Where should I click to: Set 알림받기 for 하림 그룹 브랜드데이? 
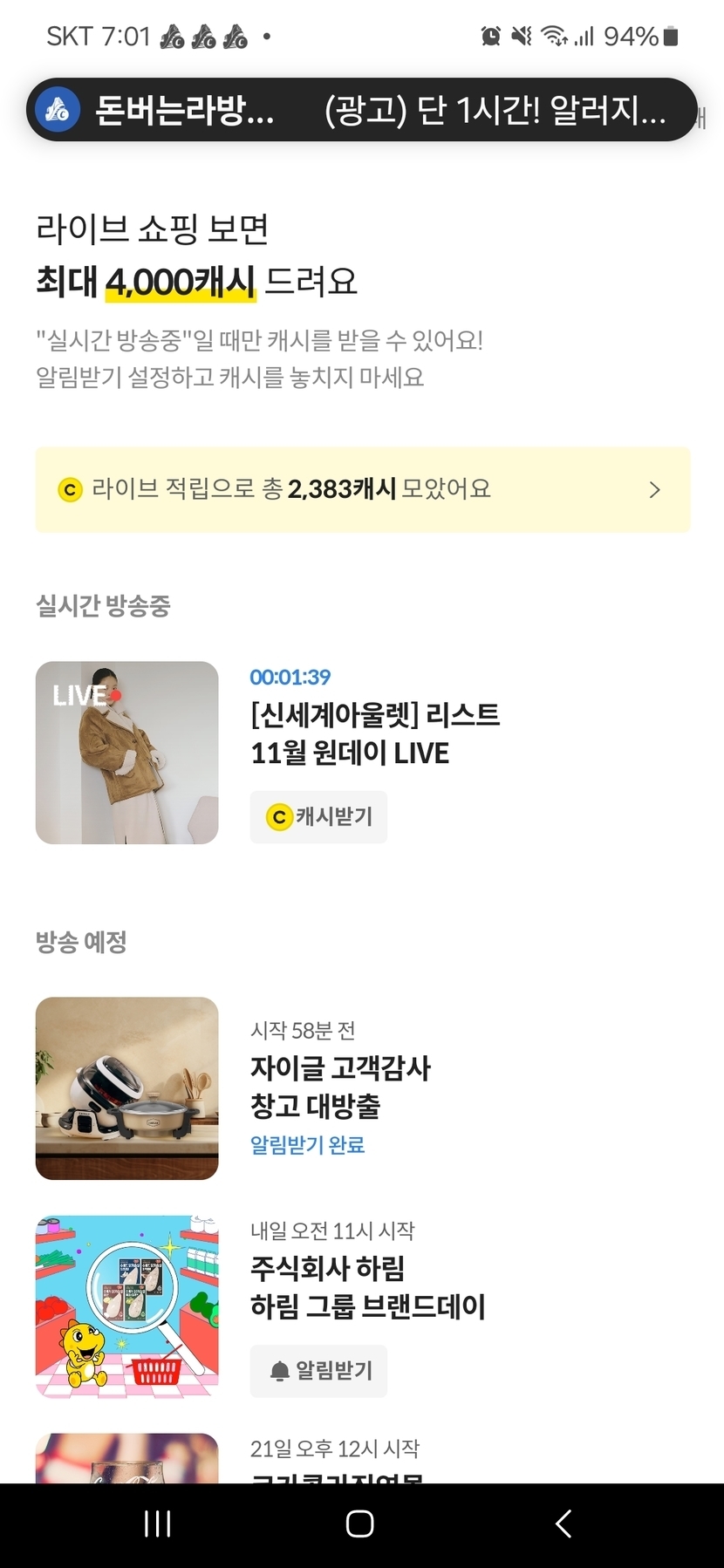tap(318, 1371)
